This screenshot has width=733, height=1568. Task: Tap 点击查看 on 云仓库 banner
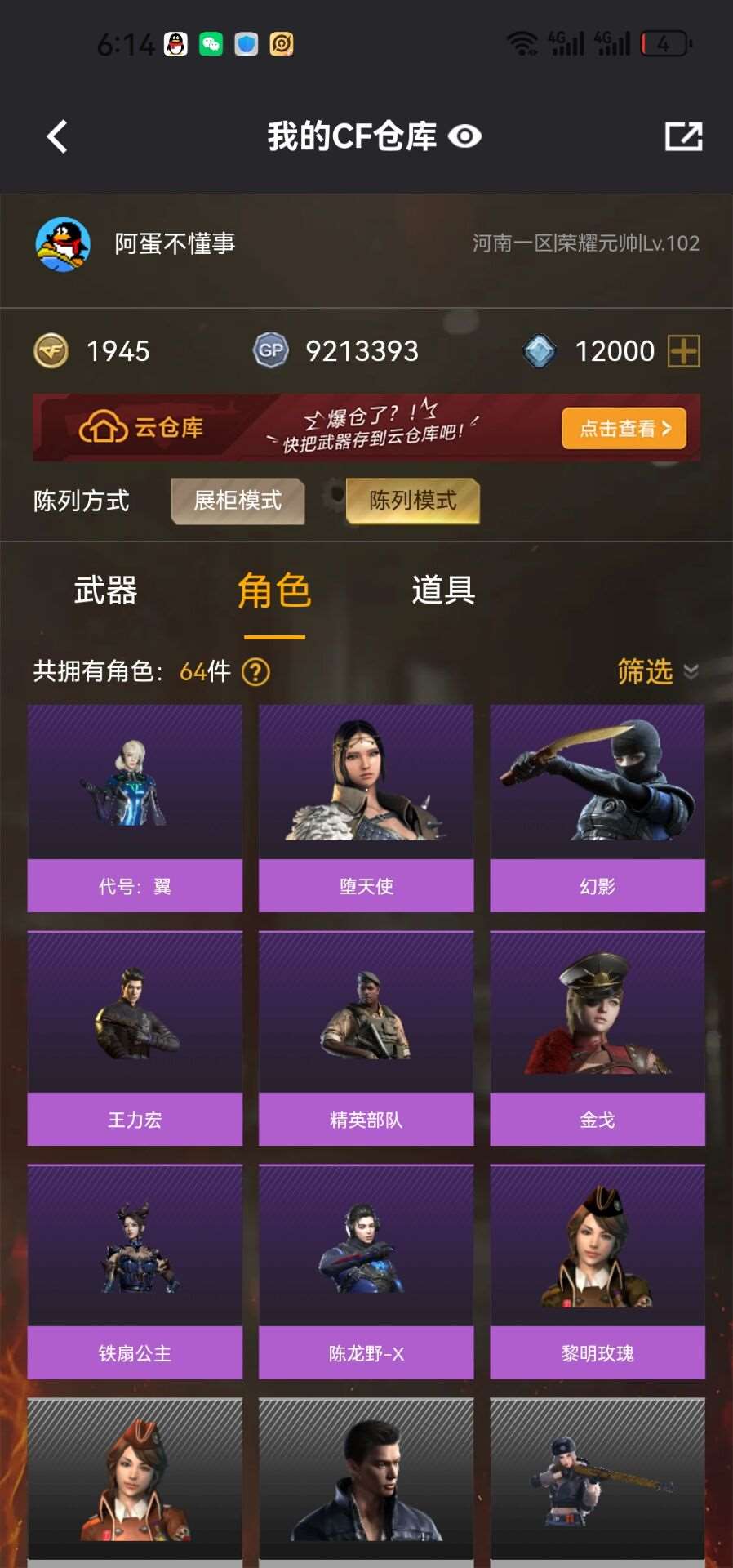624,428
